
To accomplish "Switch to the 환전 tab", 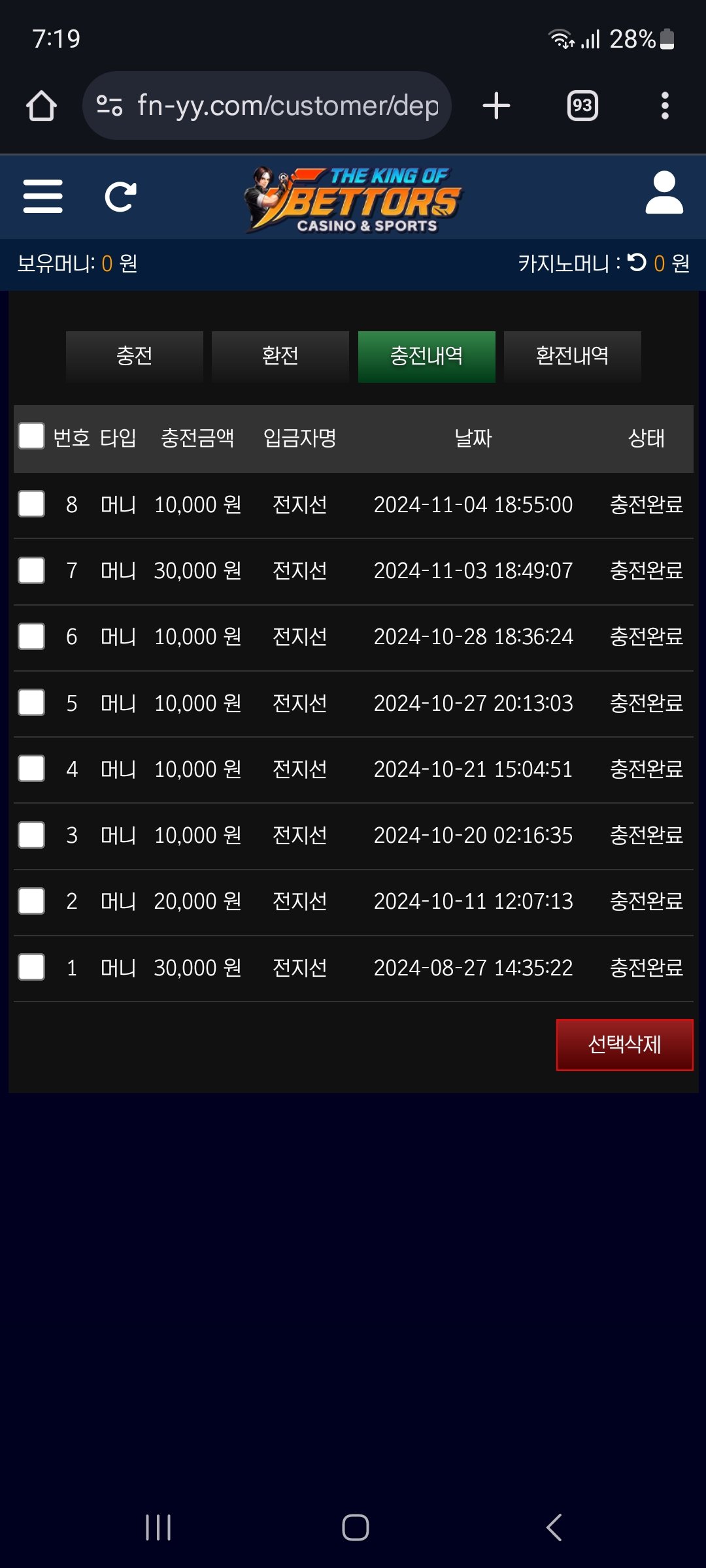I will click(280, 356).
